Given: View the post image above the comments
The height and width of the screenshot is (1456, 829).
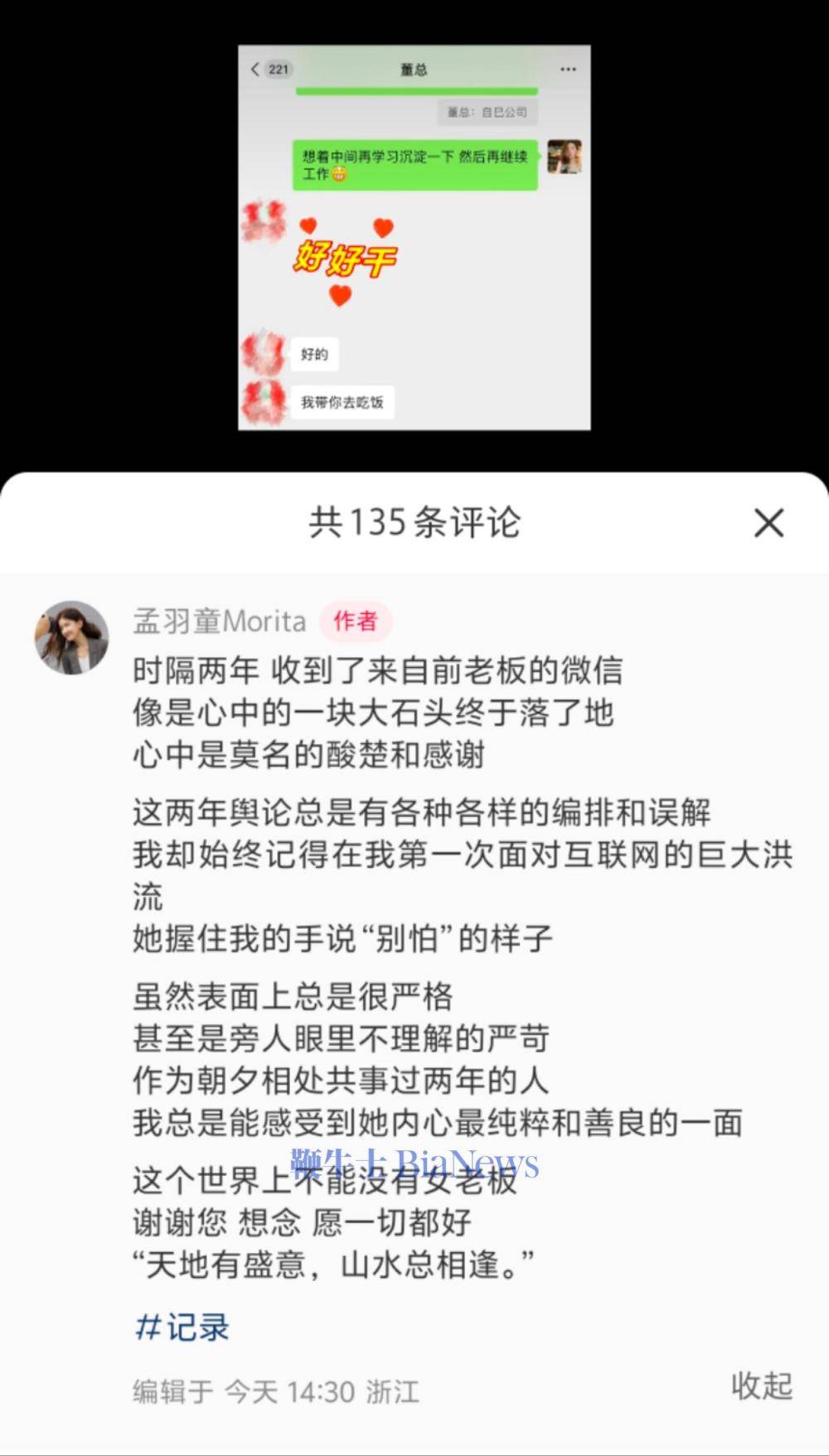Looking at the screenshot, I should click(x=414, y=238).
